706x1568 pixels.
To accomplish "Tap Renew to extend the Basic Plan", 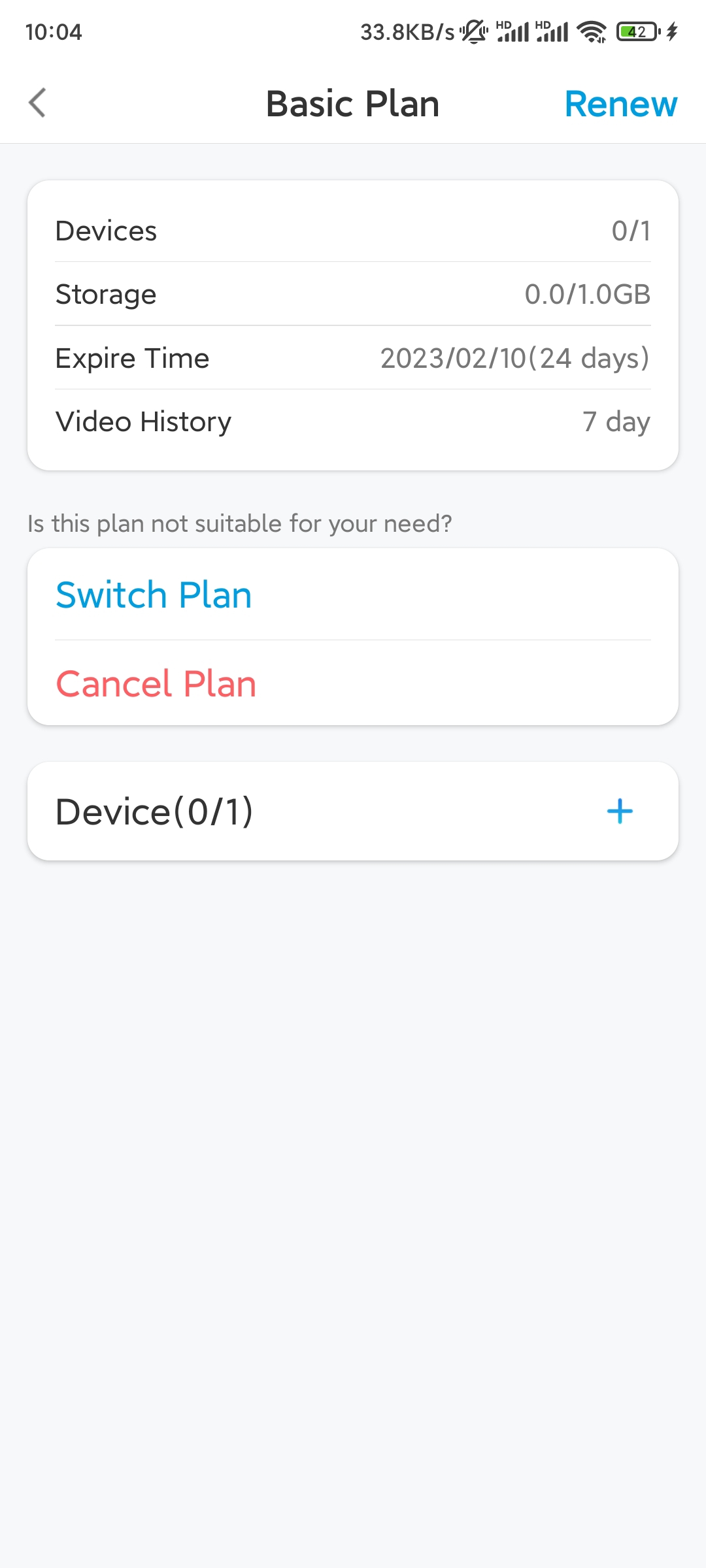I will [x=621, y=104].
